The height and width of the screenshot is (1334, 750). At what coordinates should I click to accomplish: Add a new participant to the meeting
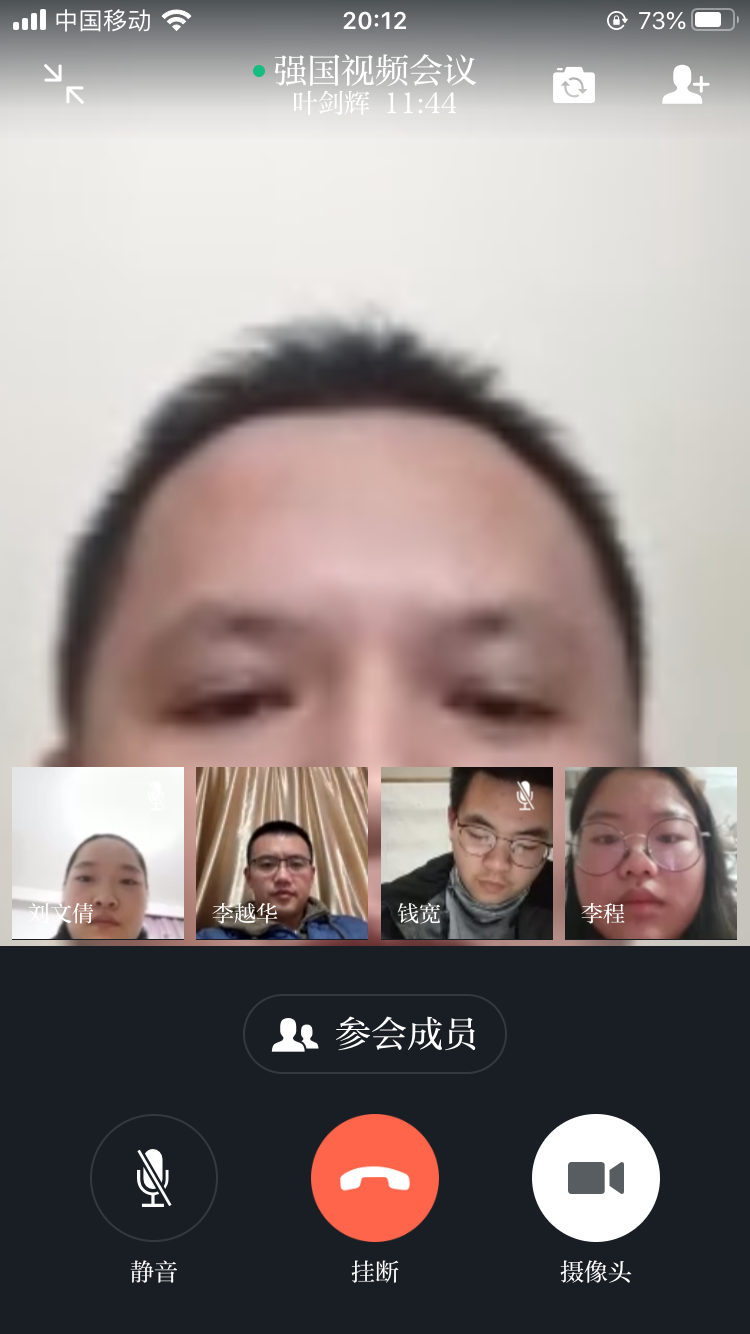[x=685, y=85]
